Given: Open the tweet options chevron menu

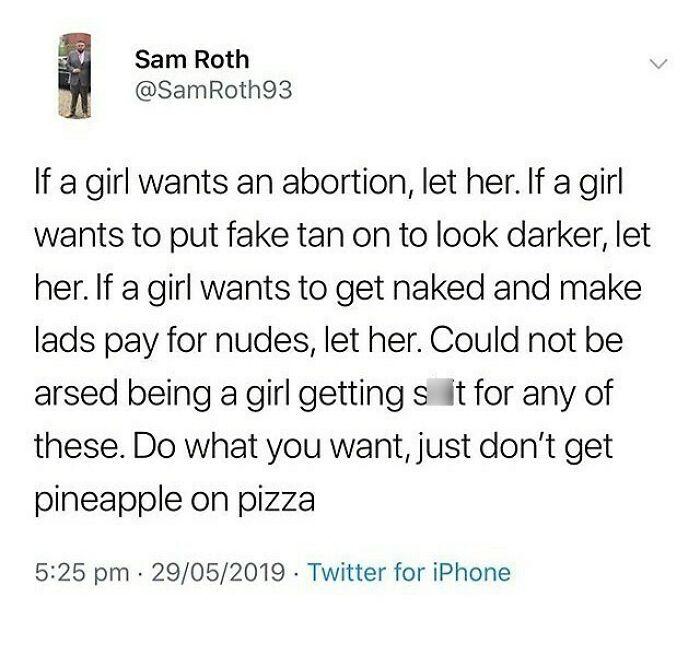Looking at the screenshot, I should click(658, 64).
